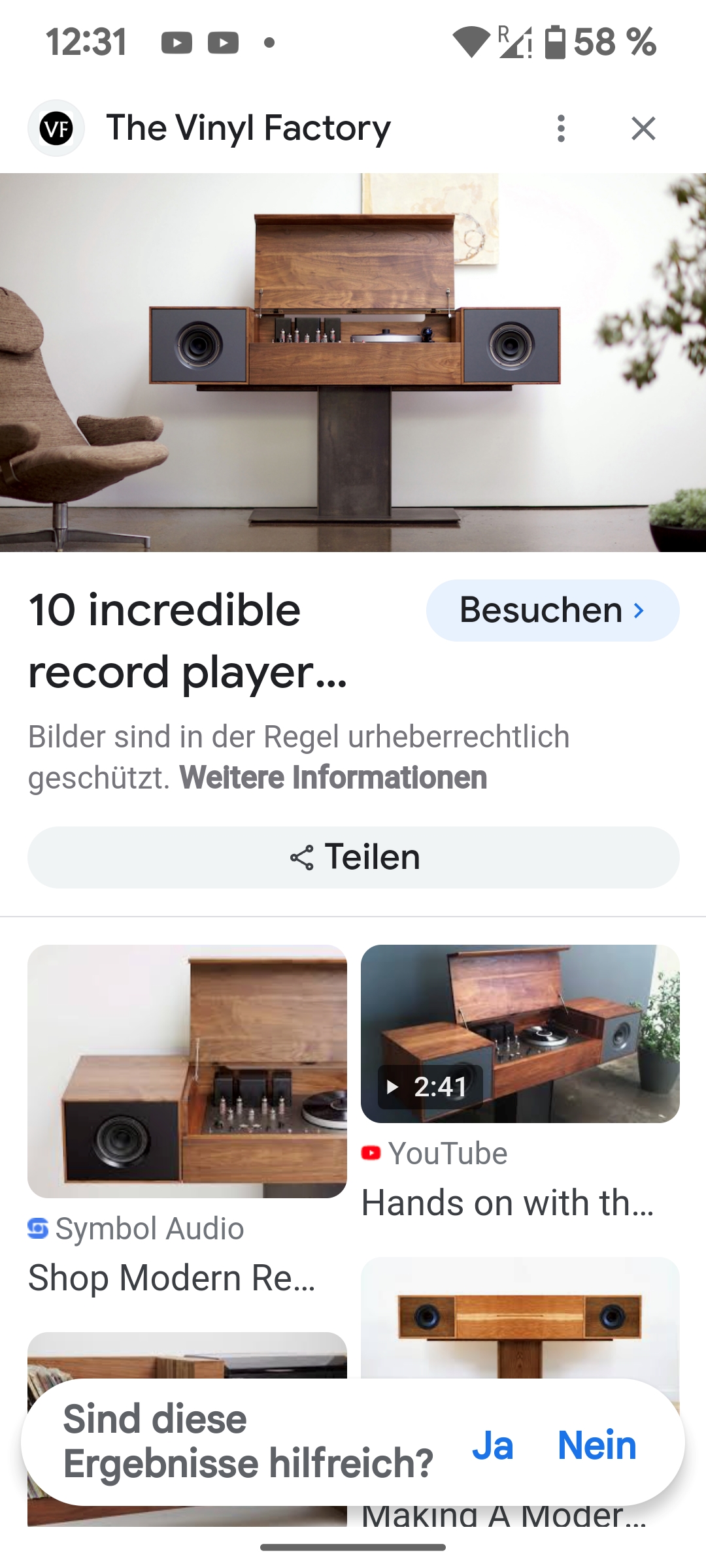Open the Hands on with th… title

(x=508, y=1203)
